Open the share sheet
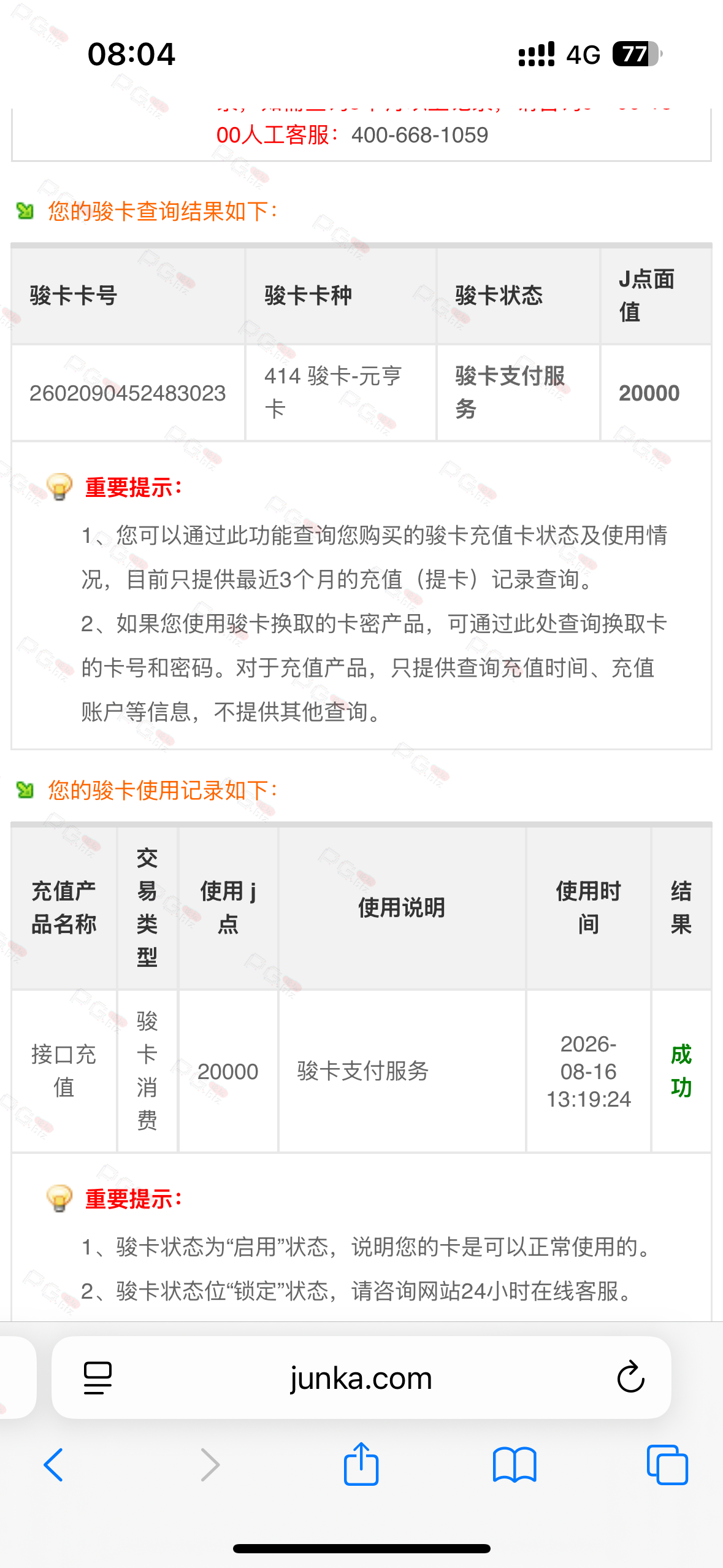723x1568 pixels. coord(361,1464)
